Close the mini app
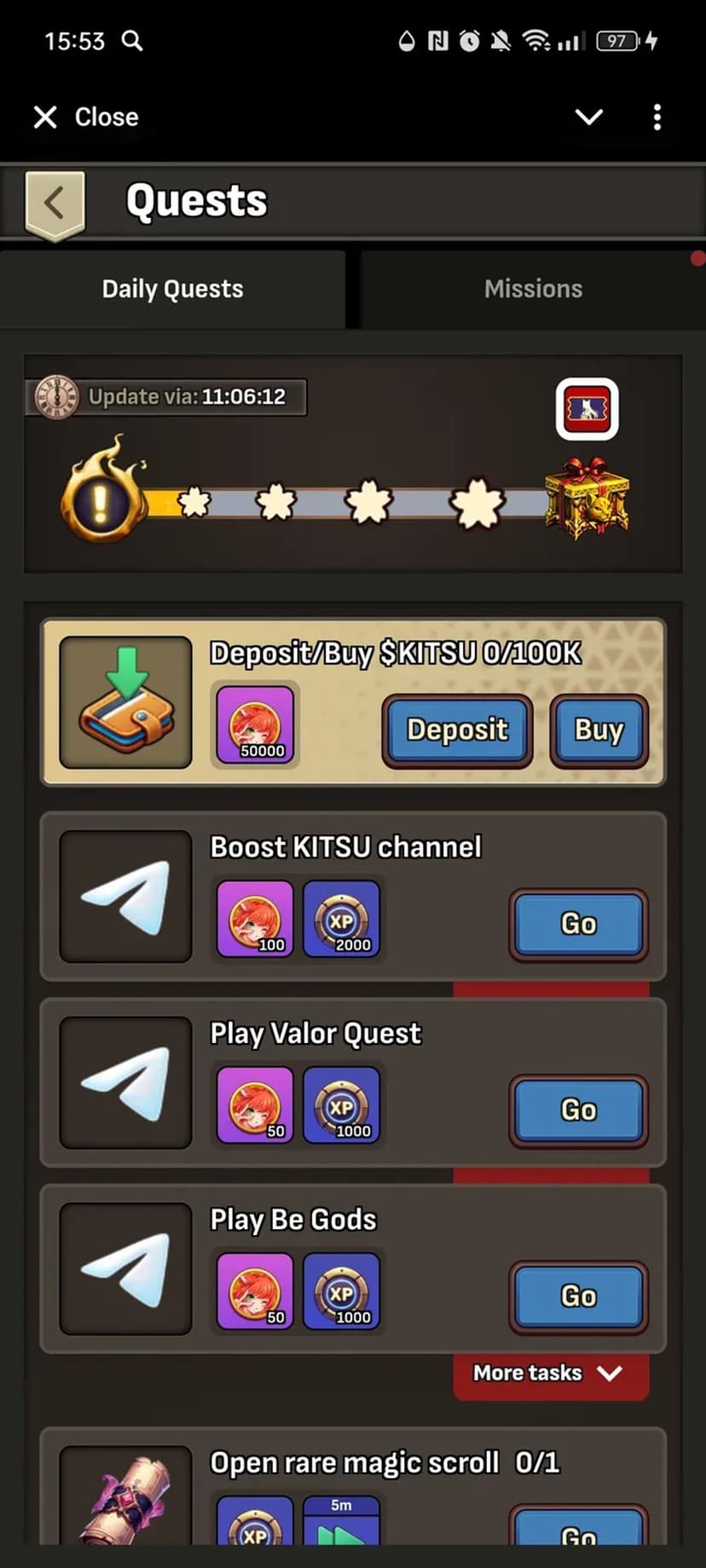 pyautogui.click(x=85, y=117)
